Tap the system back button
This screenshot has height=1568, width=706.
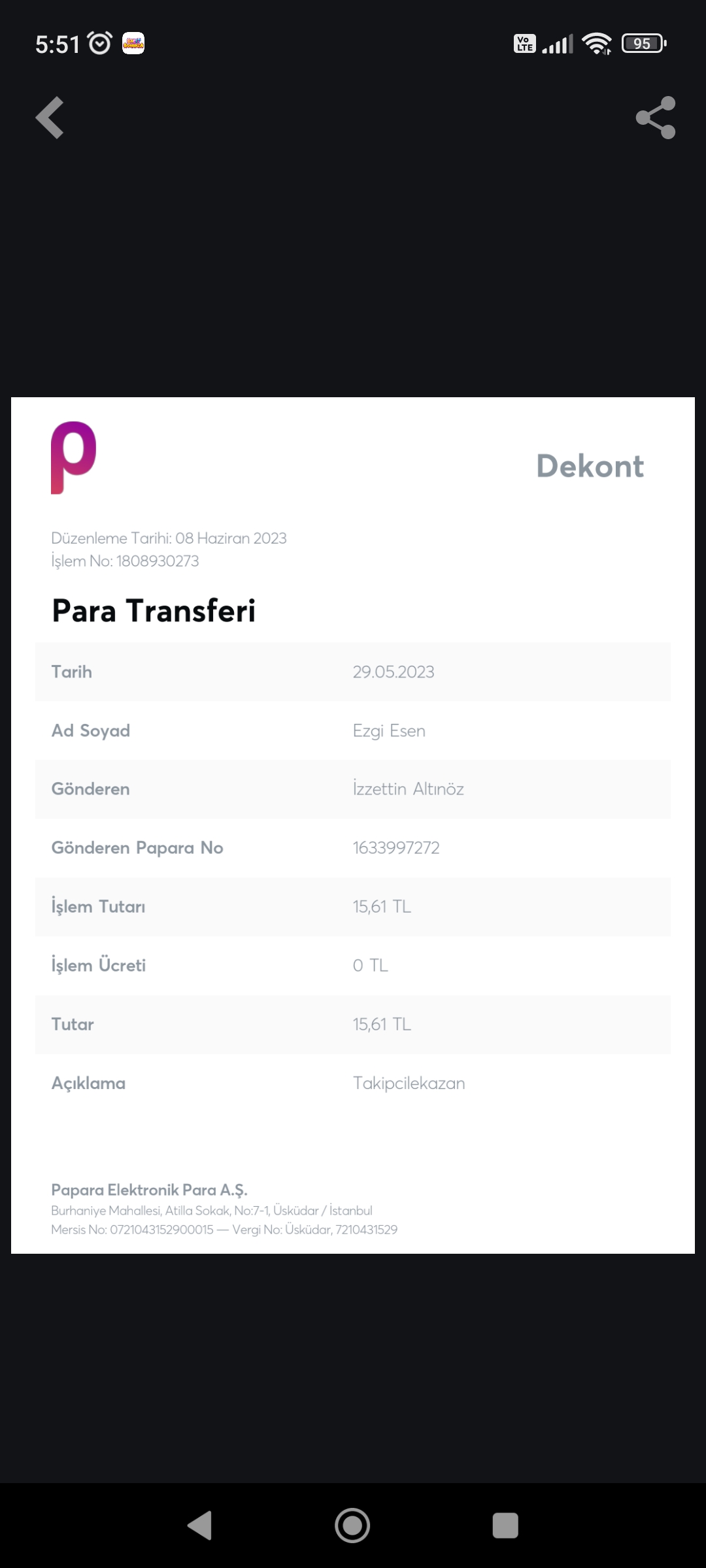199,1526
